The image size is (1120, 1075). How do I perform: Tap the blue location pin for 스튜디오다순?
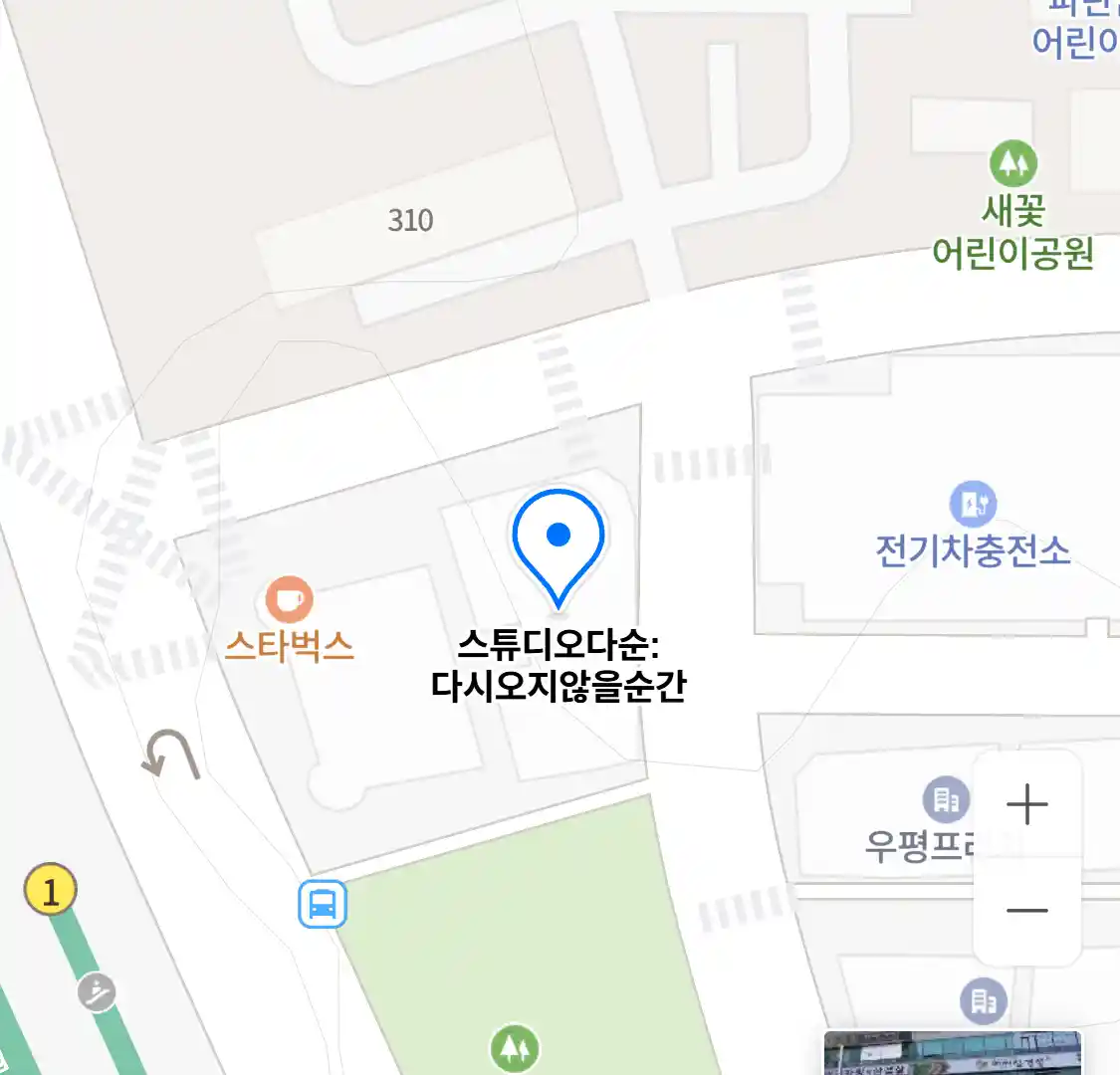tap(559, 541)
